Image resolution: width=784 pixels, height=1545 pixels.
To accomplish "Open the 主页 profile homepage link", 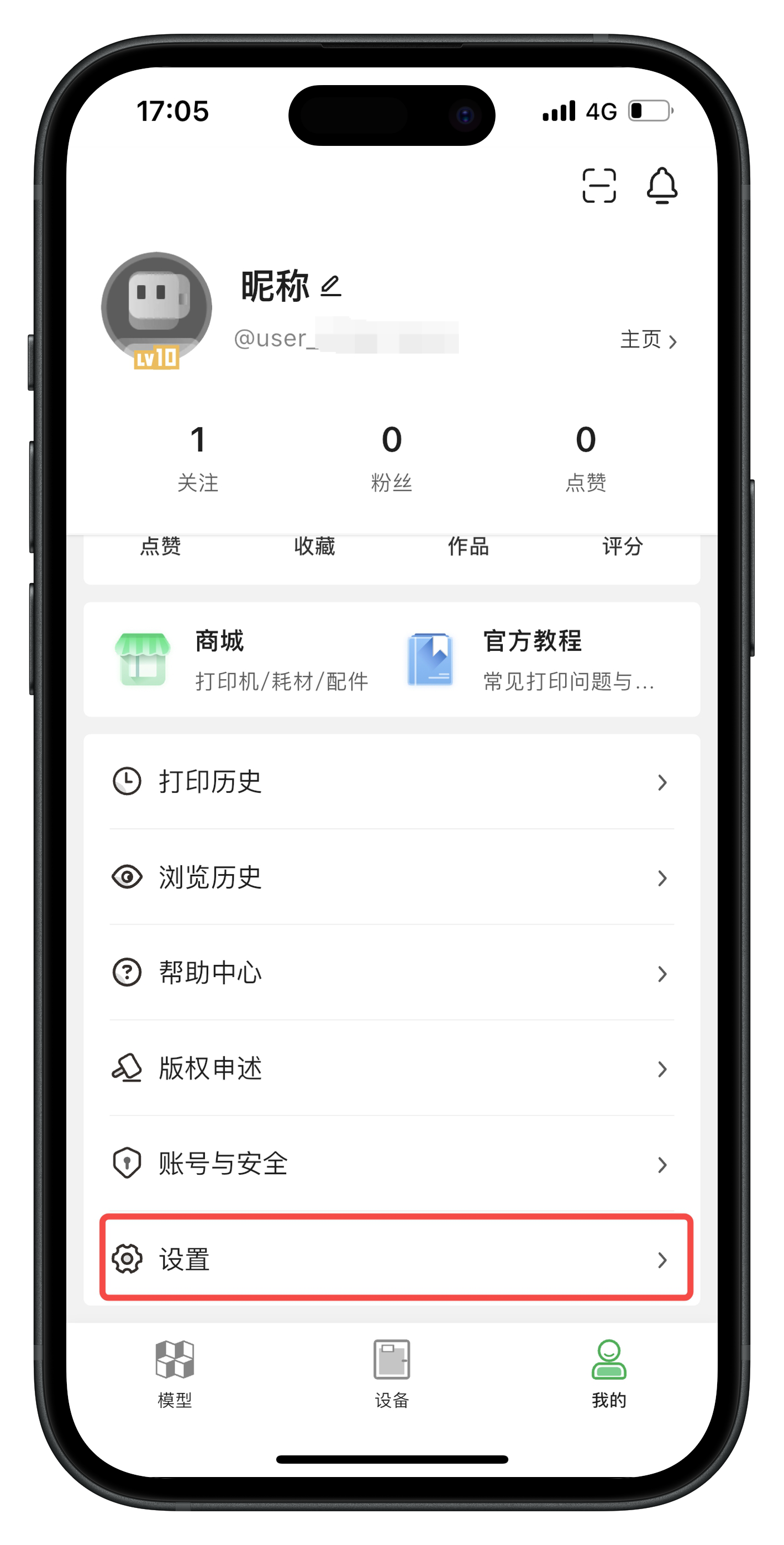I will pyautogui.click(x=648, y=340).
